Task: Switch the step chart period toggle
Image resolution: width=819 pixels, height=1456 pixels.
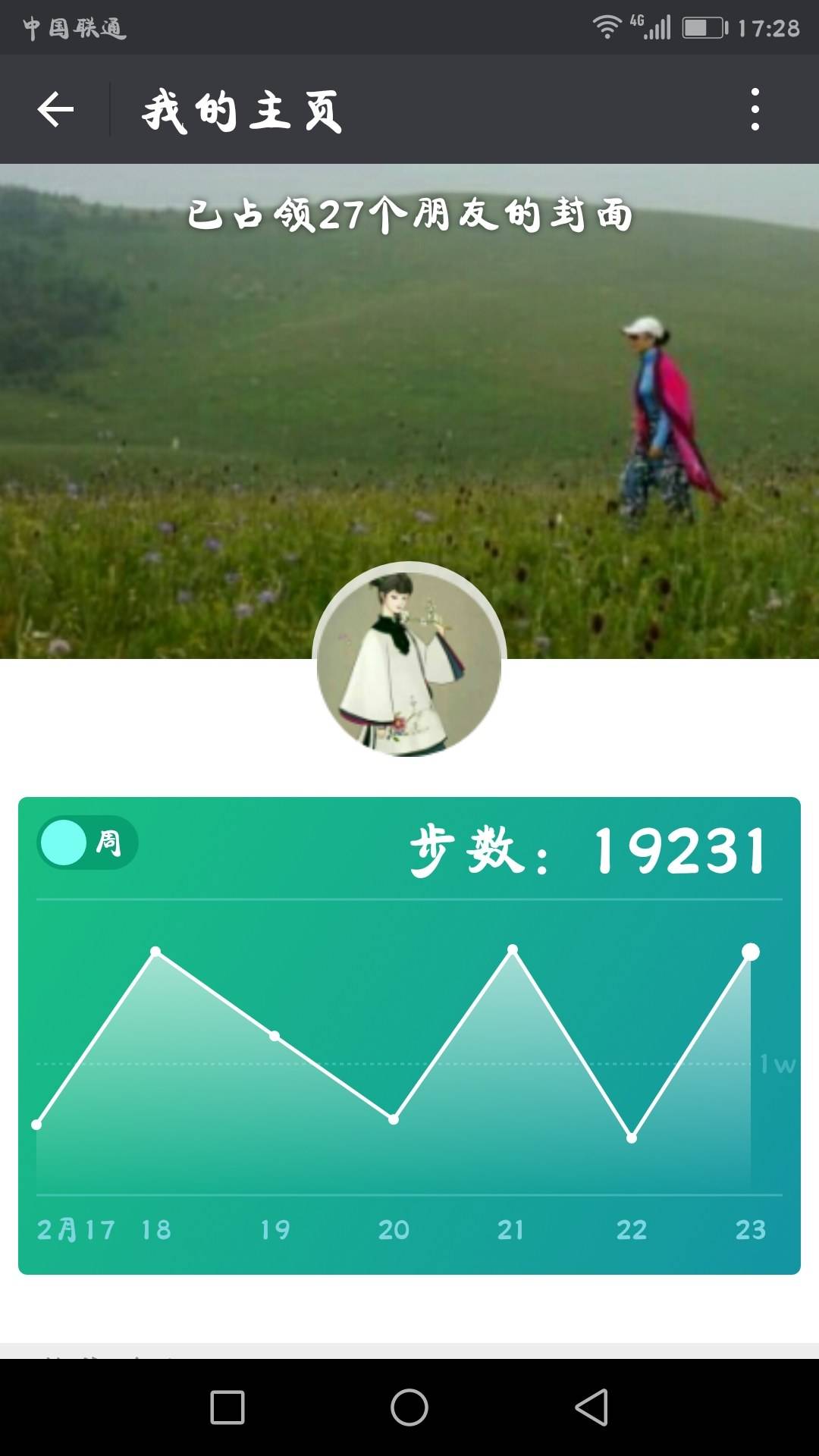Action: tap(87, 842)
